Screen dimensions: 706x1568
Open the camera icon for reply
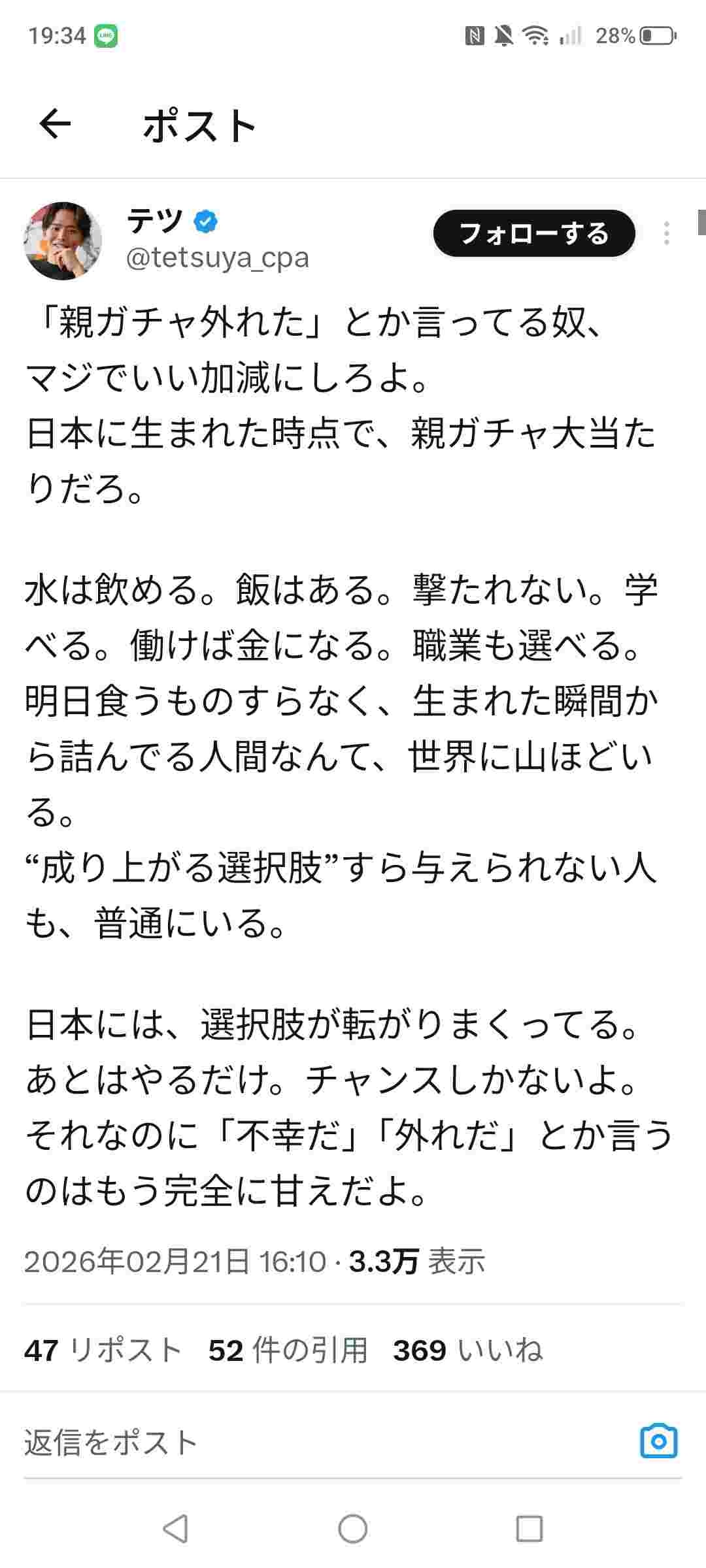click(x=658, y=1441)
